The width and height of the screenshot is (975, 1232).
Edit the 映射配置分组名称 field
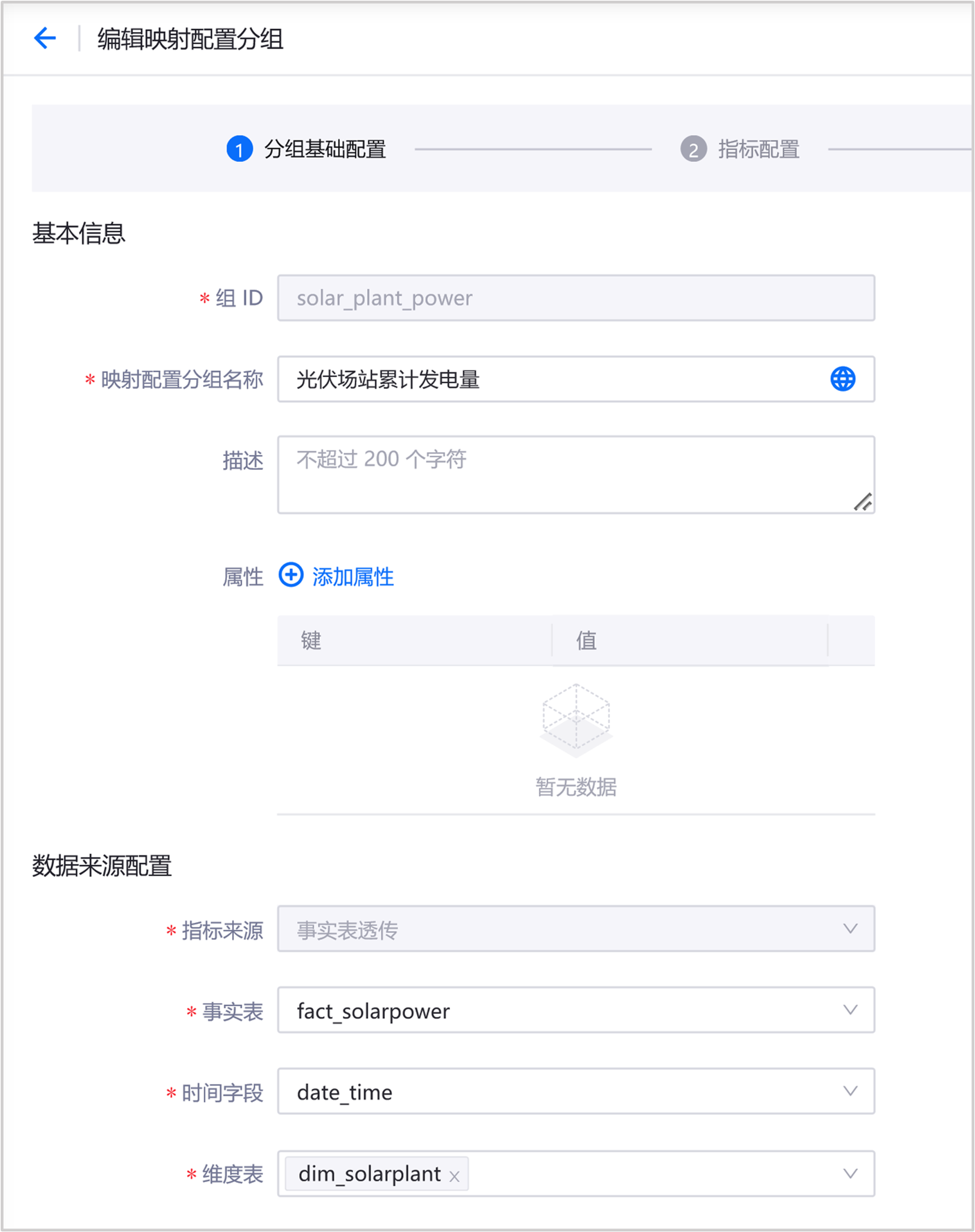pos(554,379)
